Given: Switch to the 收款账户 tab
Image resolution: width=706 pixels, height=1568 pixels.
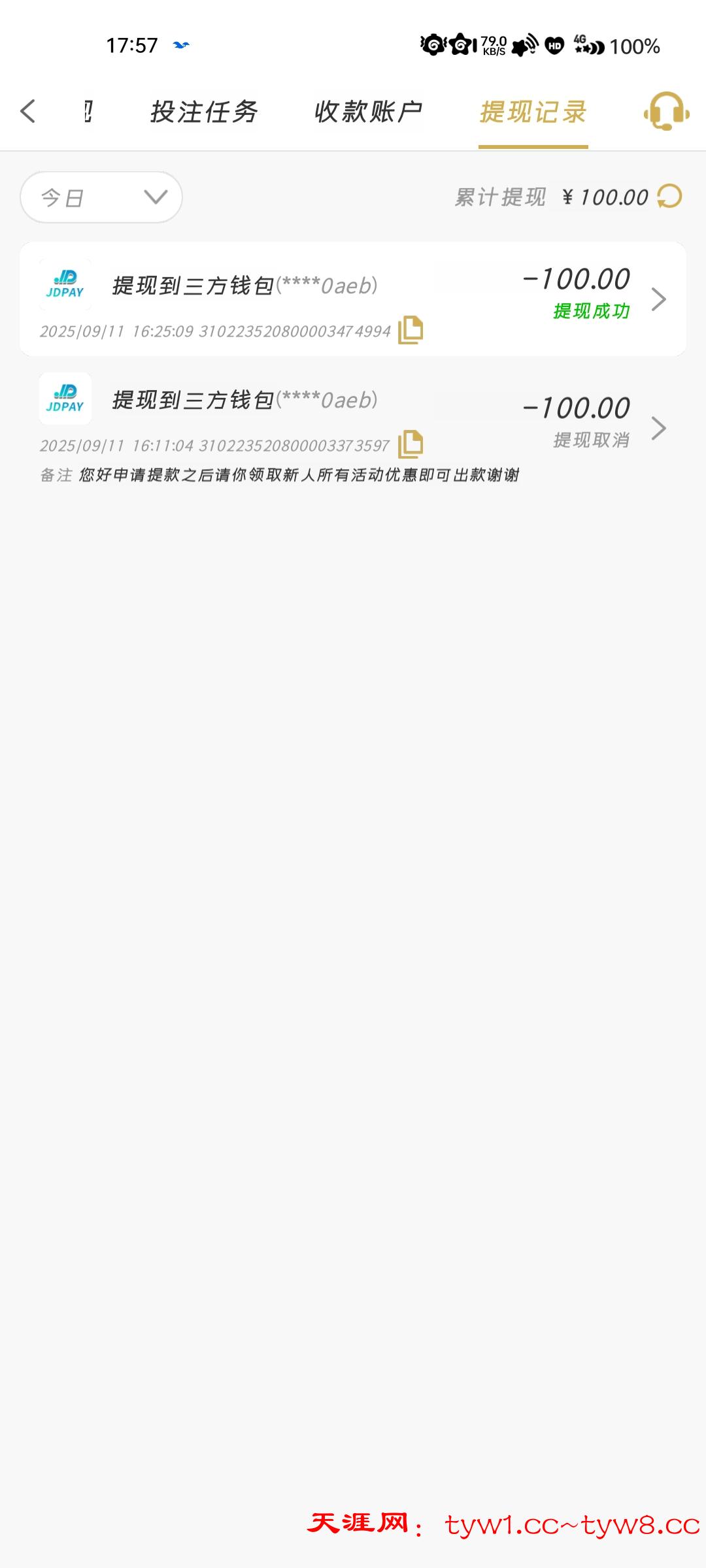Looking at the screenshot, I should tap(369, 112).
